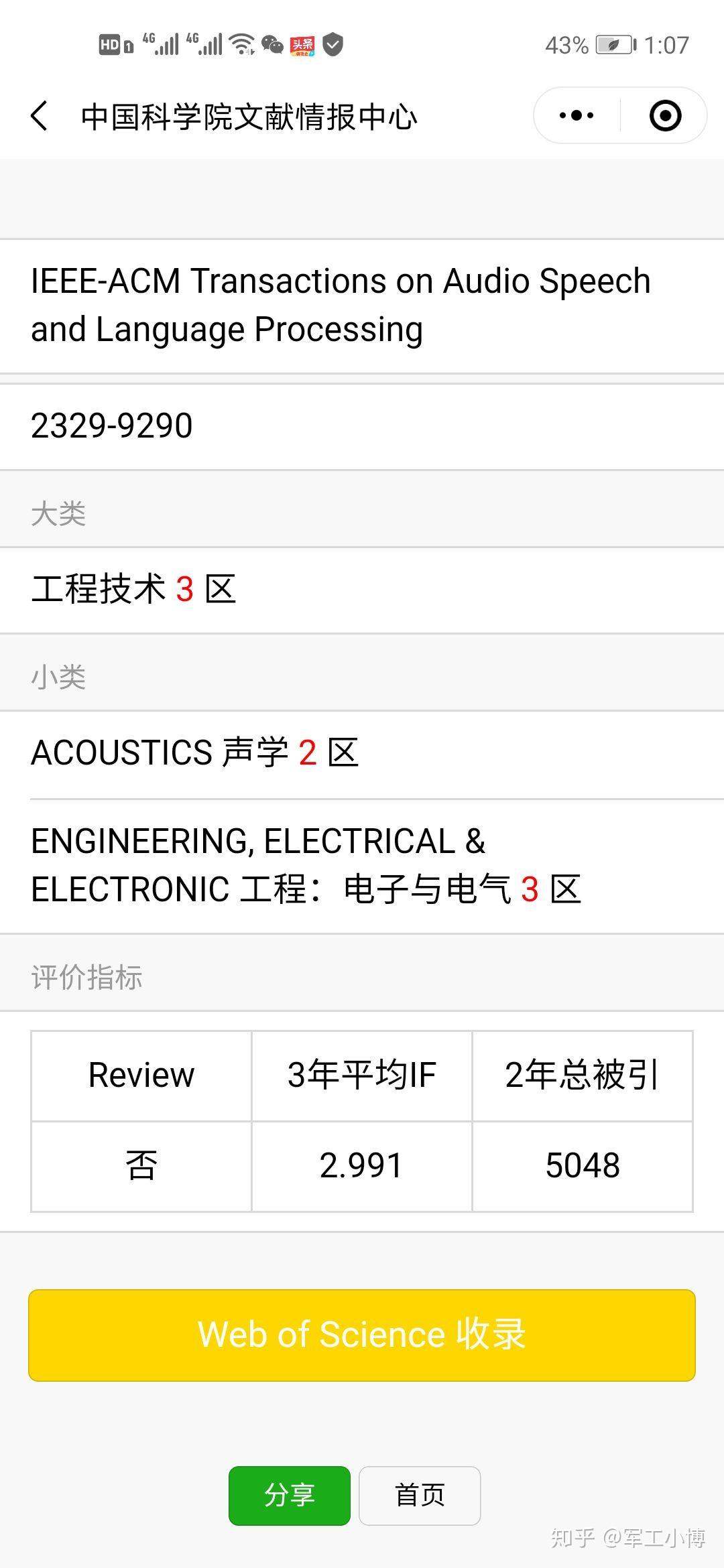Tap the green 分享 share button
This screenshot has height=1568, width=724.
[289, 1496]
